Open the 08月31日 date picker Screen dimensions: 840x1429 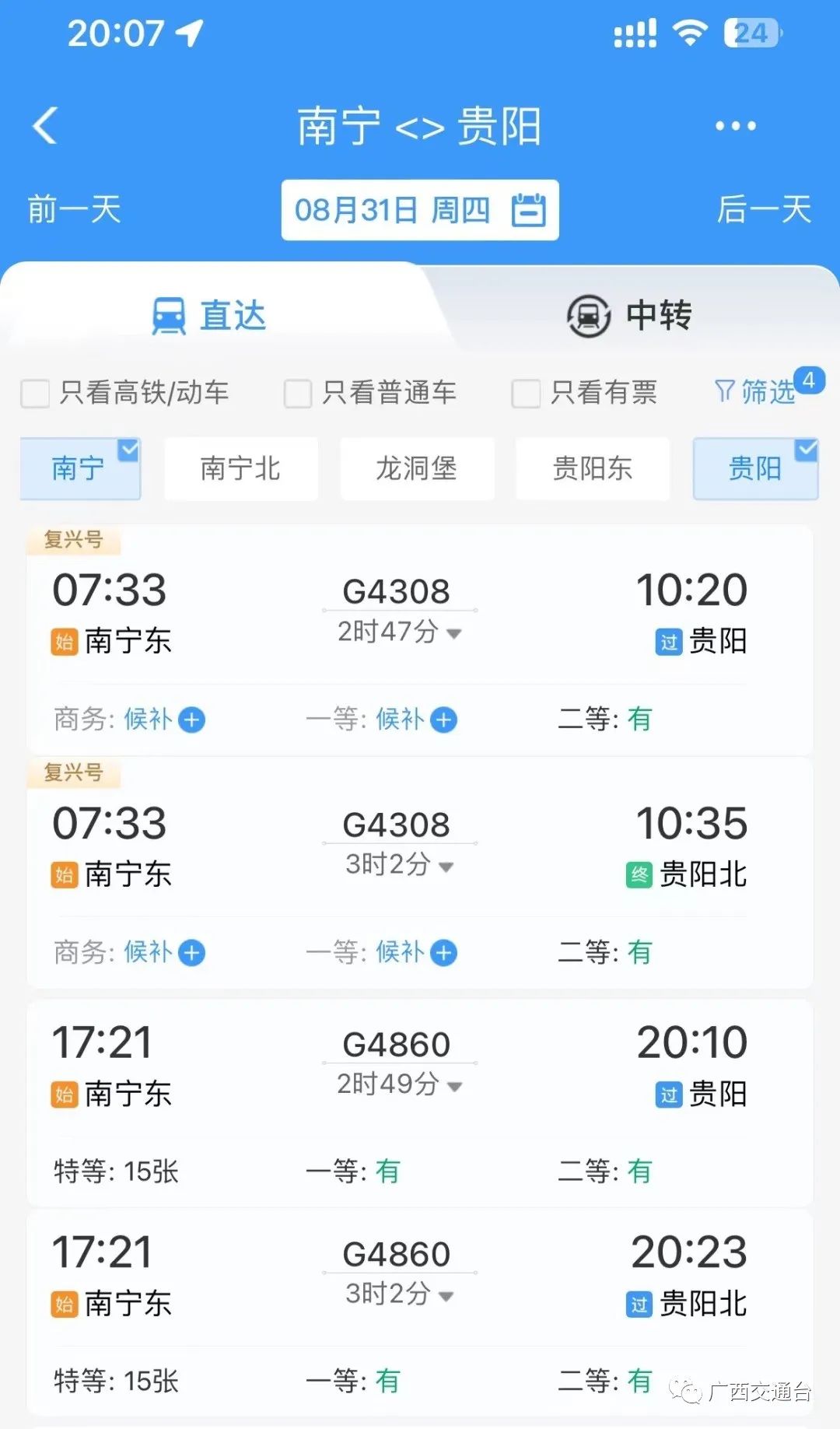(x=419, y=210)
